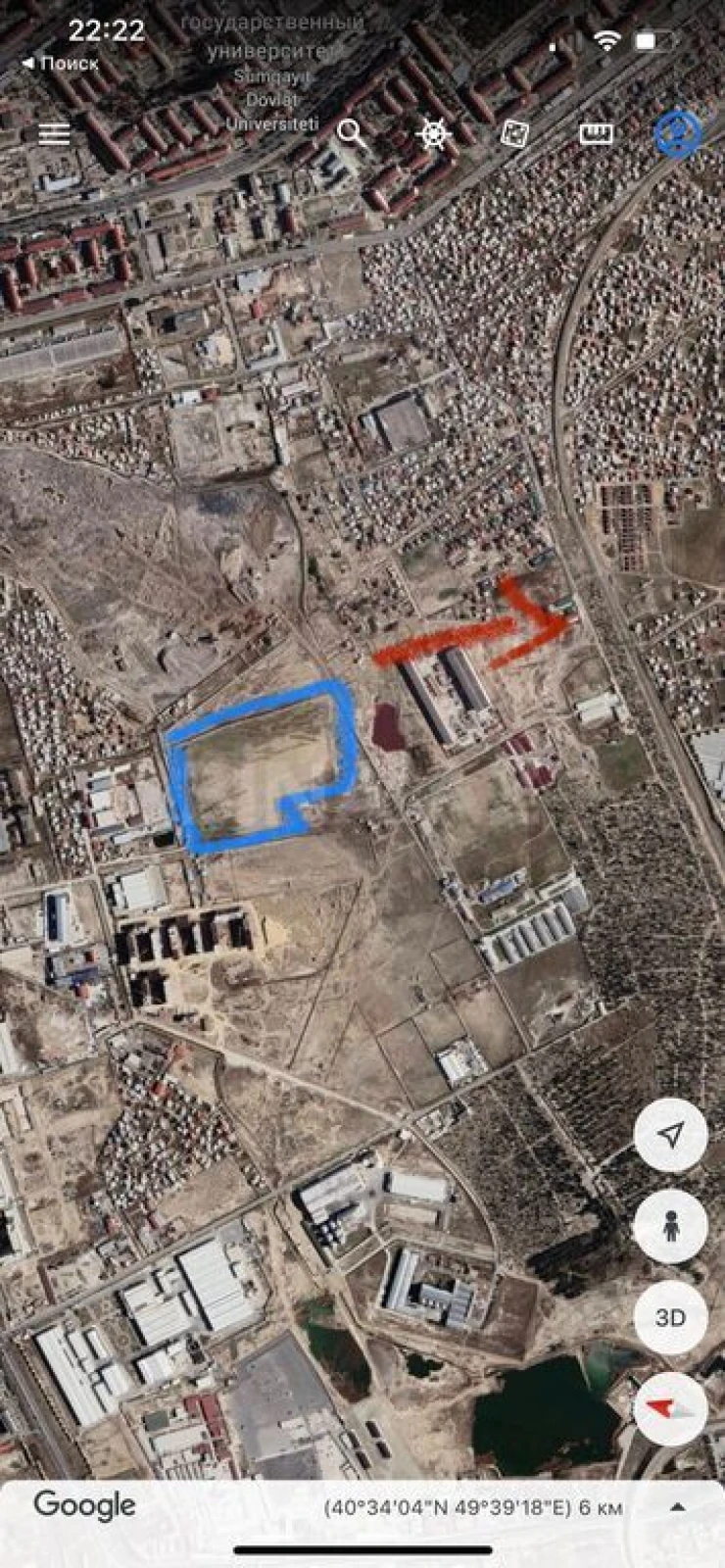
Task: Activate the Street View pegman
Action: (670, 1224)
